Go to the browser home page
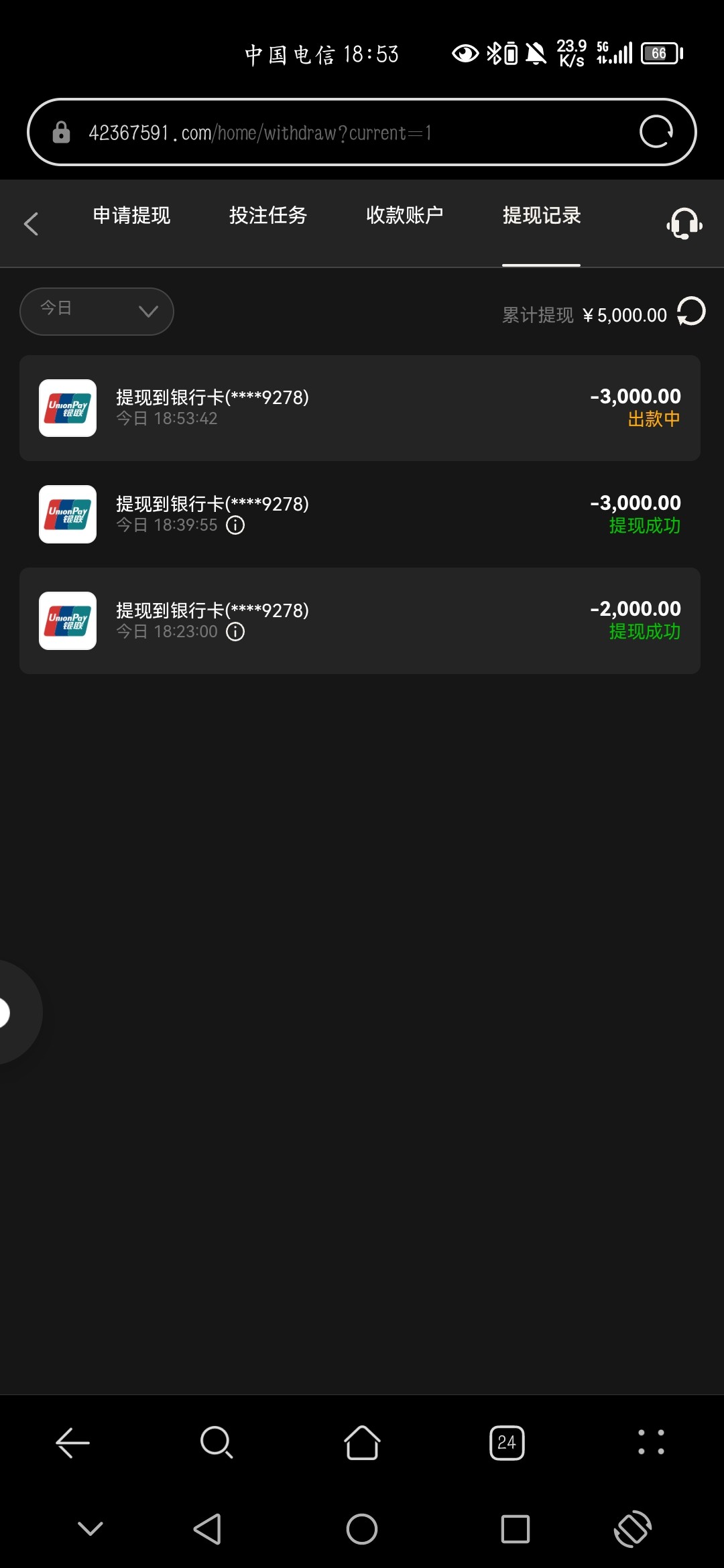This screenshot has width=724, height=1568. pyautogui.click(x=362, y=1442)
